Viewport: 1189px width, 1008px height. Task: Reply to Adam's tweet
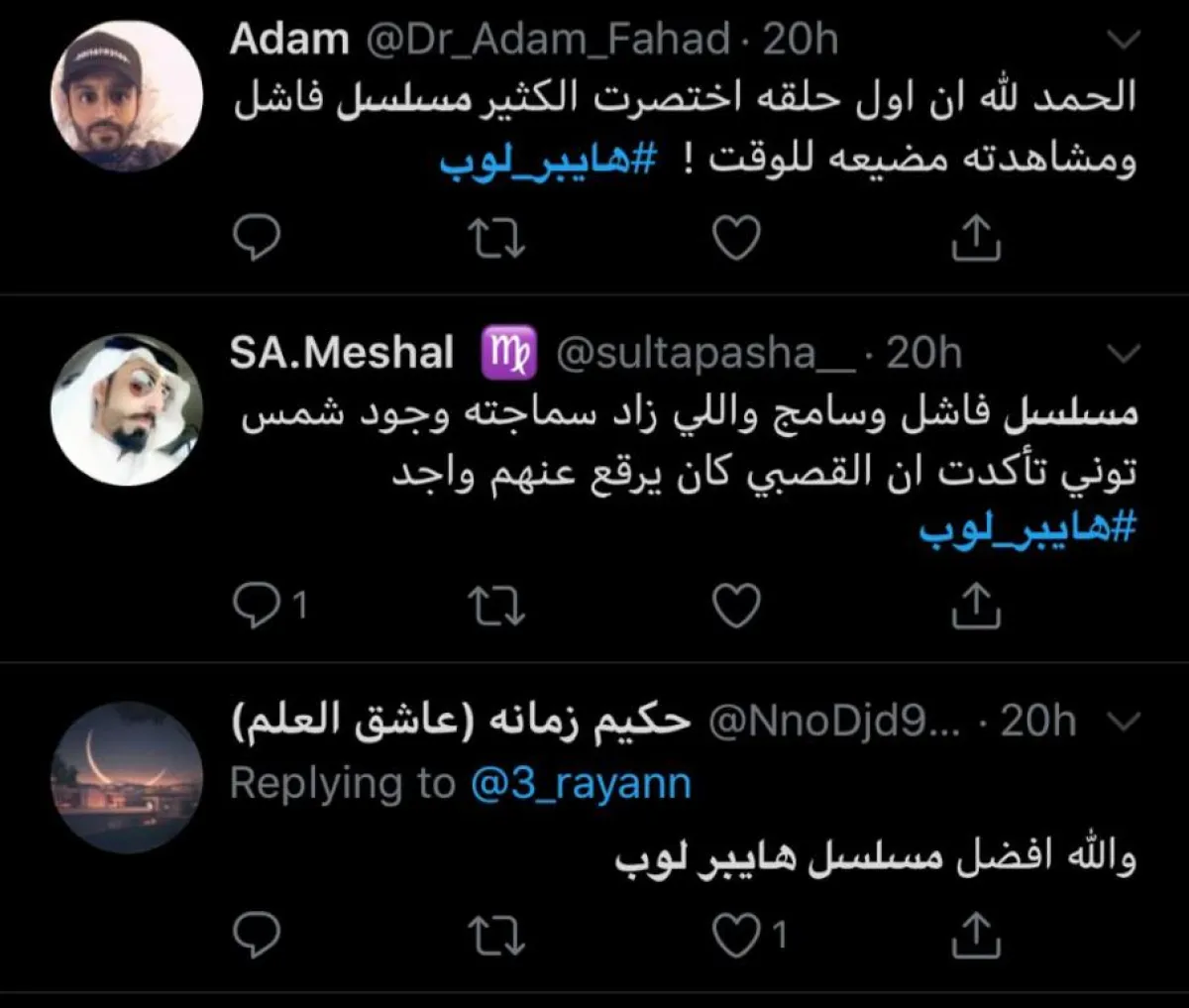click(x=256, y=237)
